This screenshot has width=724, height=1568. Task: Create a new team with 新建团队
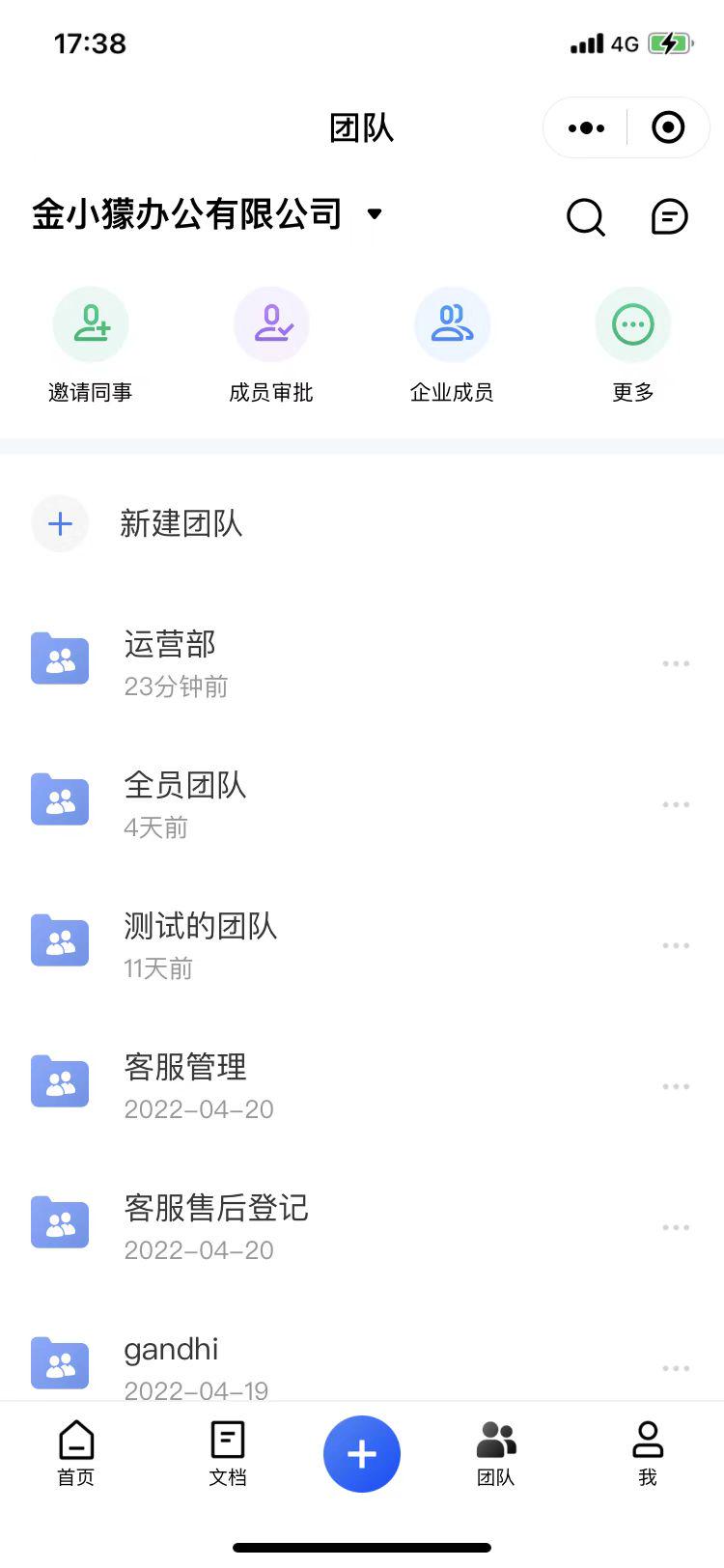click(x=362, y=523)
